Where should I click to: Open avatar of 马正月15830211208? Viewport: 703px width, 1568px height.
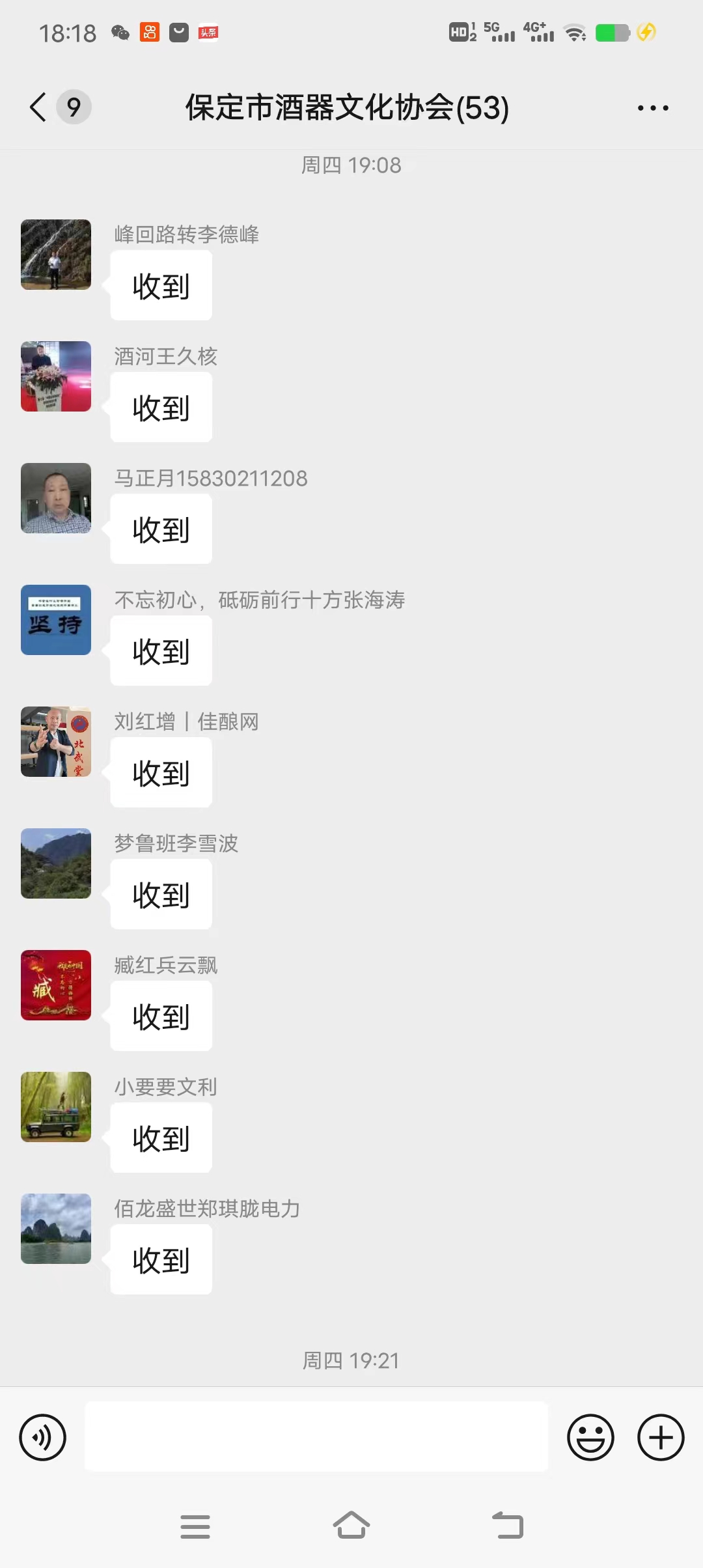(x=56, y=498)
